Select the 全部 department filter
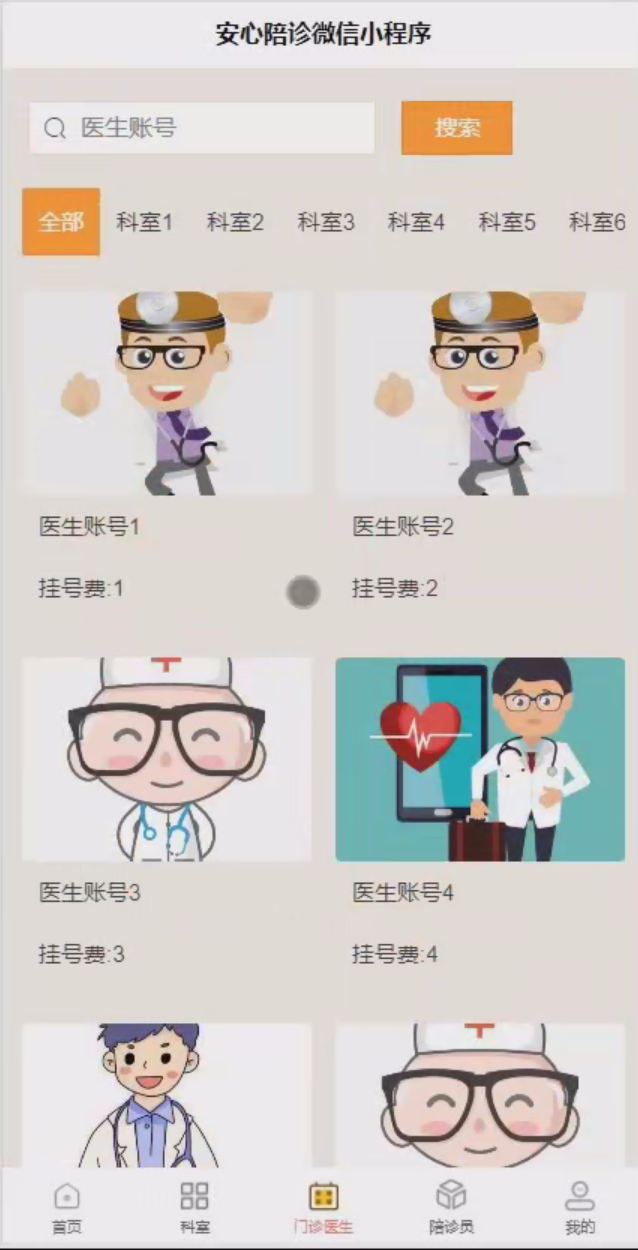 [61, 222]
